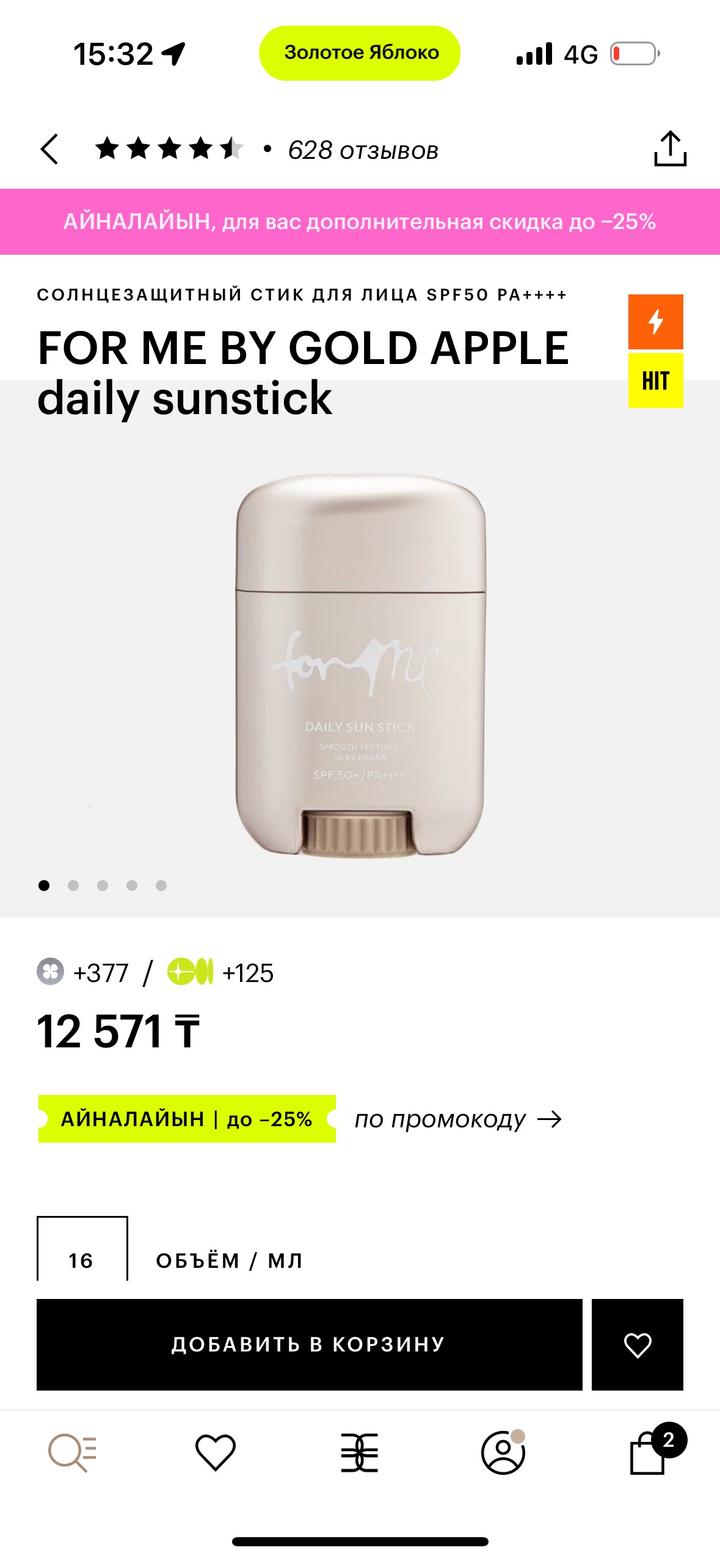This screenshot has width=720, height=1561.
Task: Open reviews via 628 отзывов link
Action: (362, 150)
